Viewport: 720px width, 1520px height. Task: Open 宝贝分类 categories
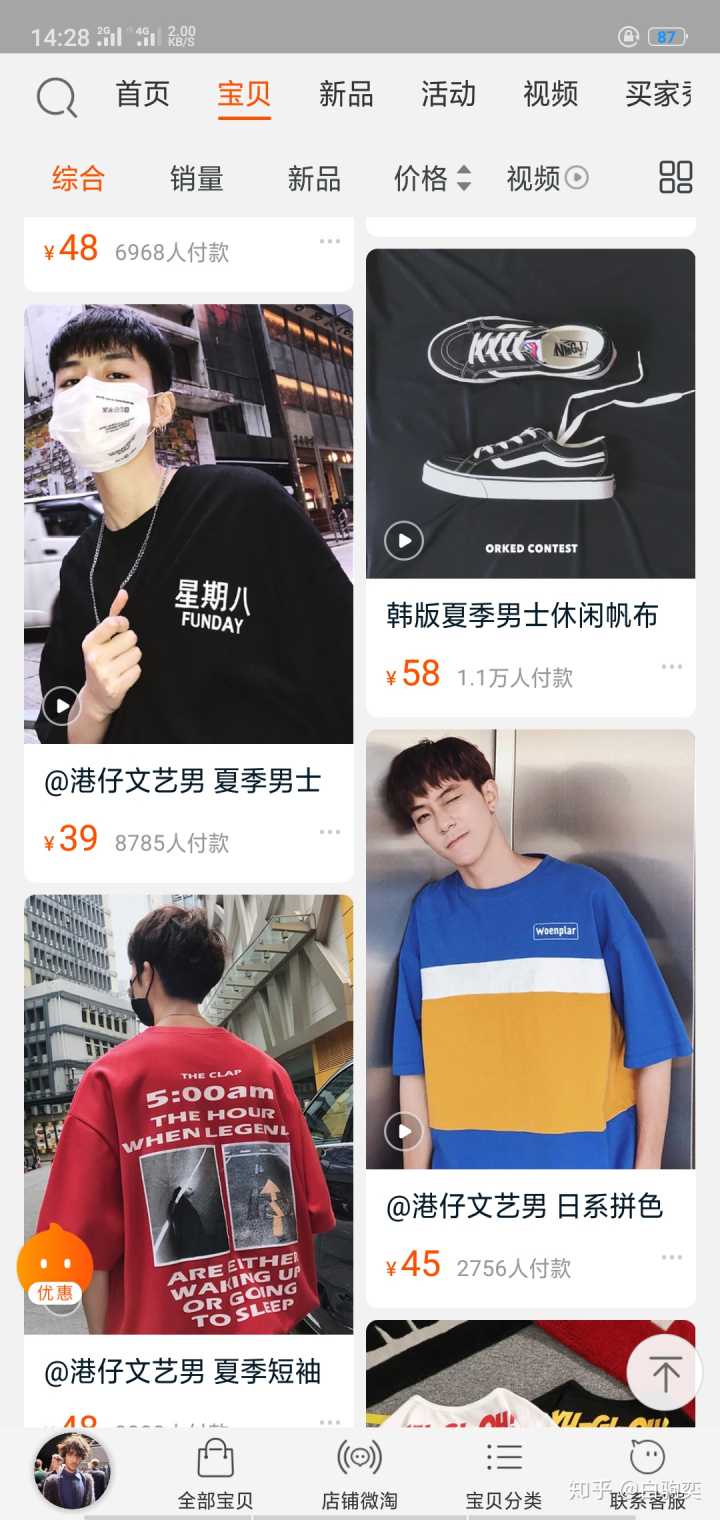503,1475
